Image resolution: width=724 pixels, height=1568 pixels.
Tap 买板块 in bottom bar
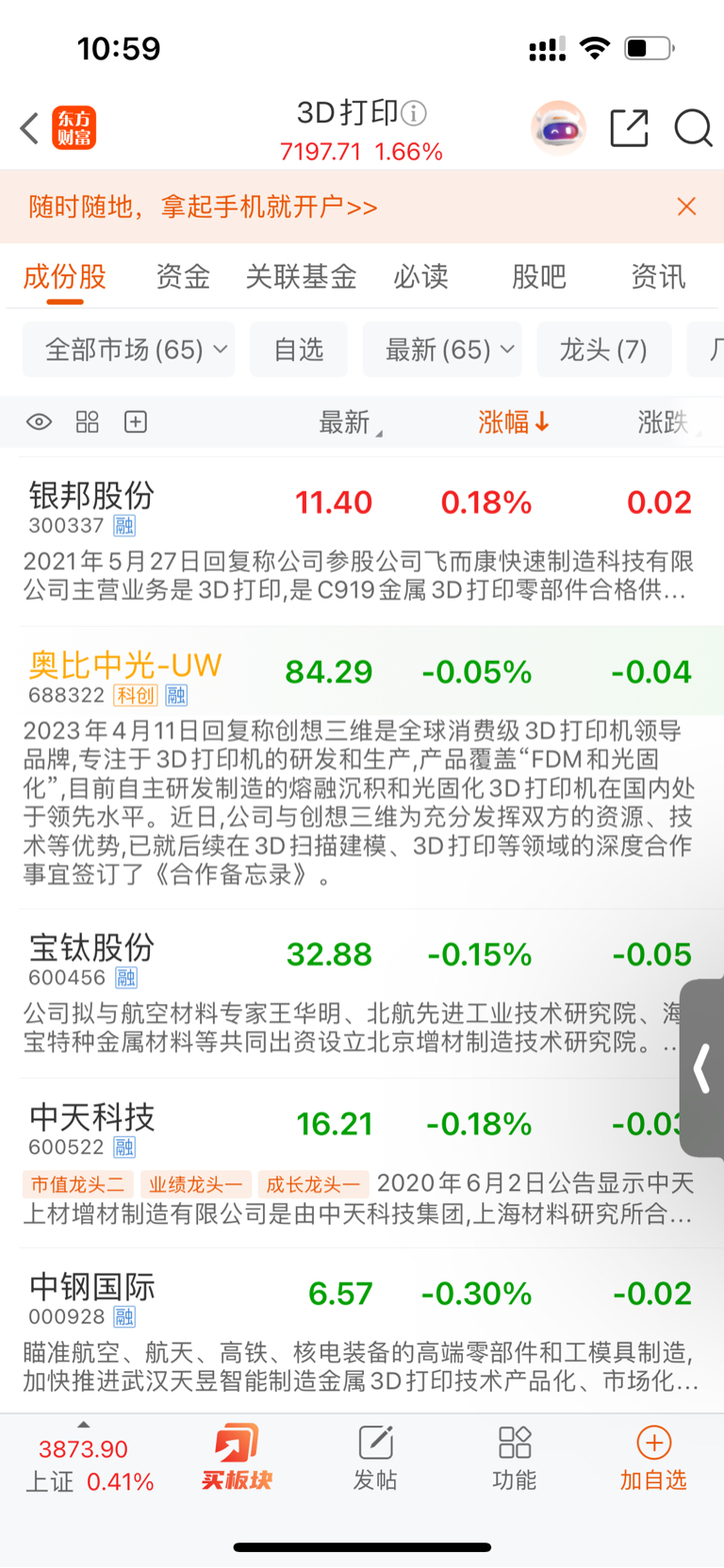(x=236, y=1457)
